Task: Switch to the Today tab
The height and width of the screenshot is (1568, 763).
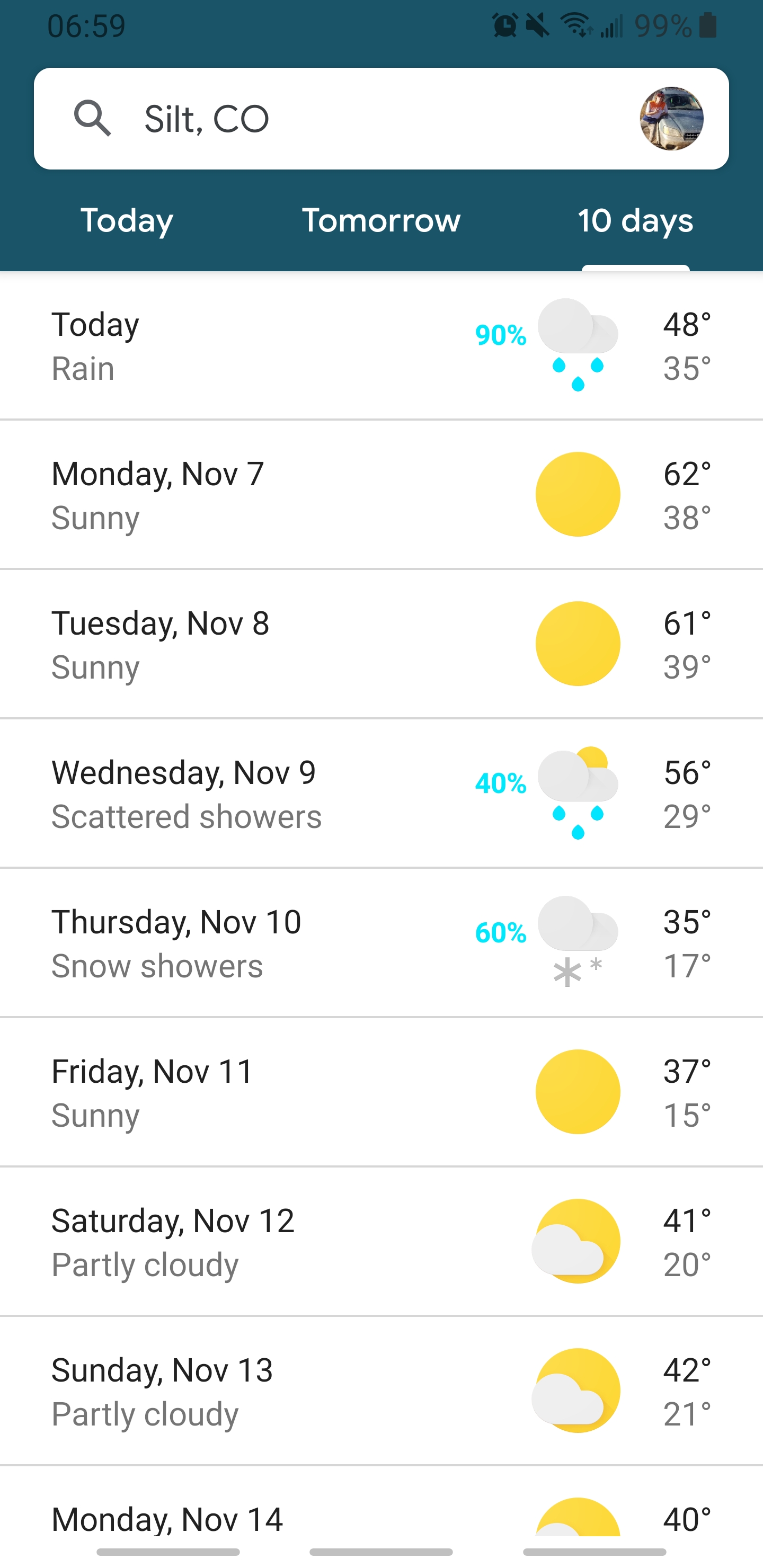Action: 127,220
